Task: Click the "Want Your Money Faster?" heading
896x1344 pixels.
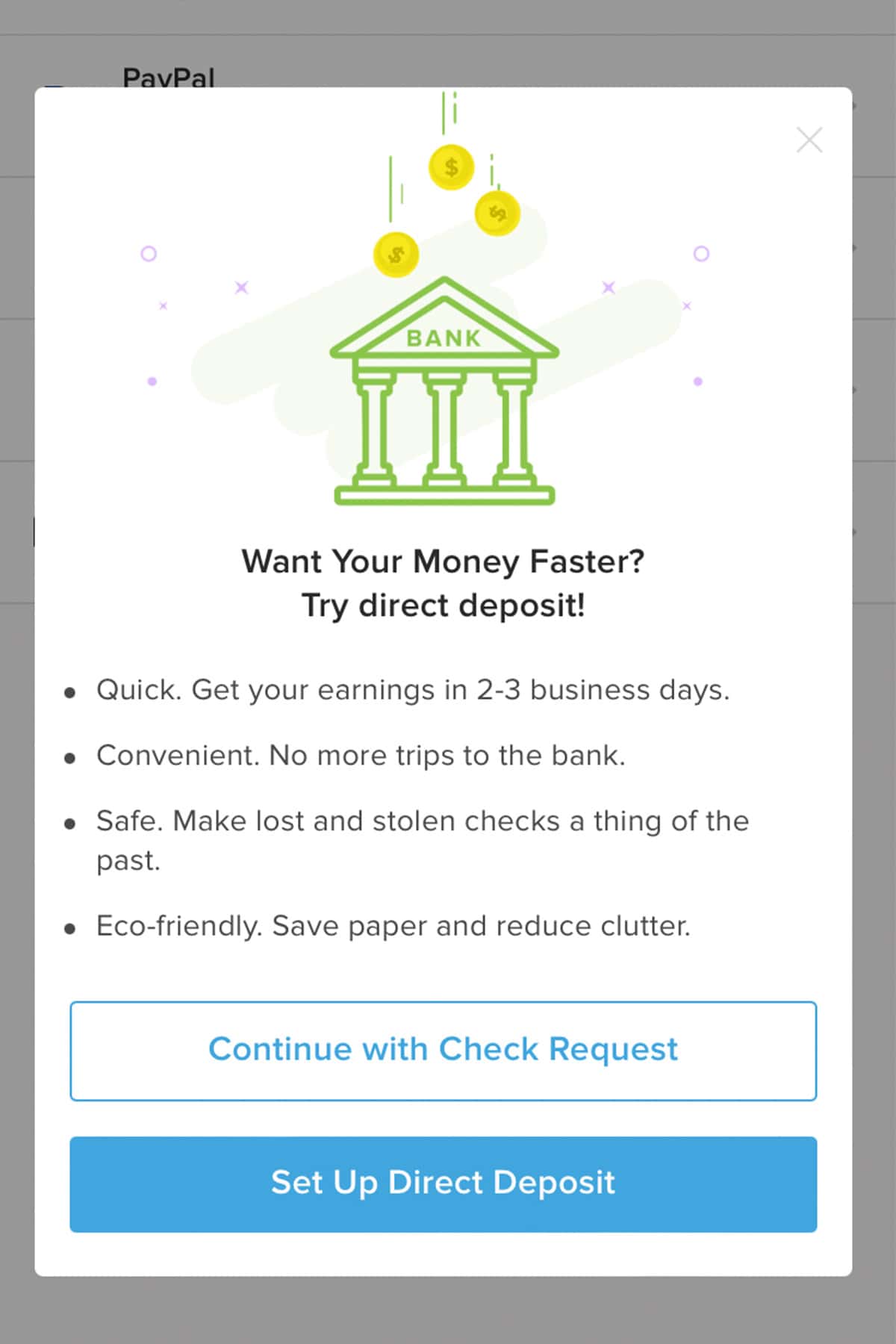Action: [x=444, y=561]
